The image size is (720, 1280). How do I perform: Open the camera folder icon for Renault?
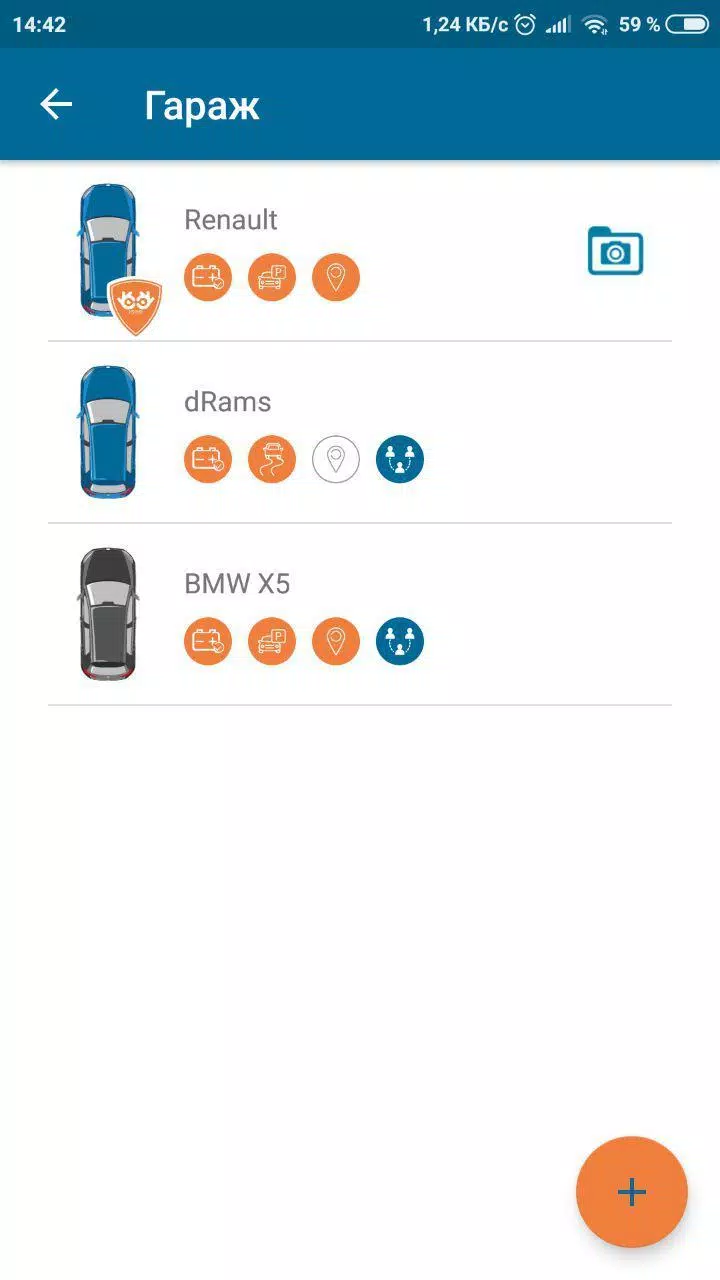[x=615, y=251]
